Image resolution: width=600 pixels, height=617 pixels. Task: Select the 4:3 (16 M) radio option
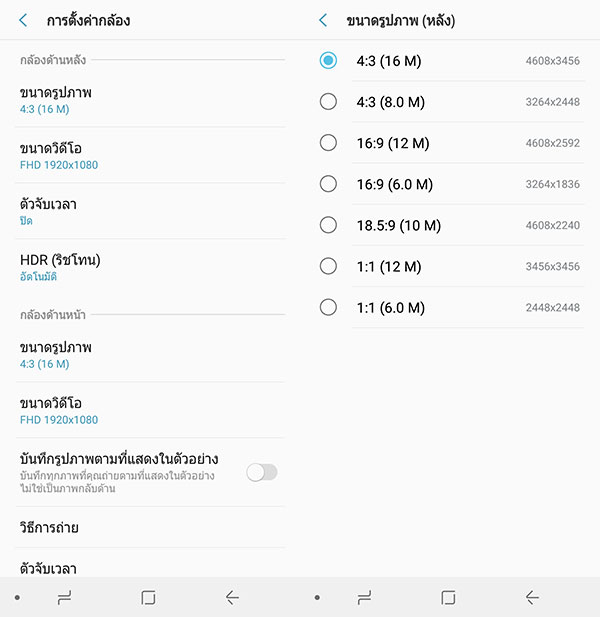click(x=328, y=60)
